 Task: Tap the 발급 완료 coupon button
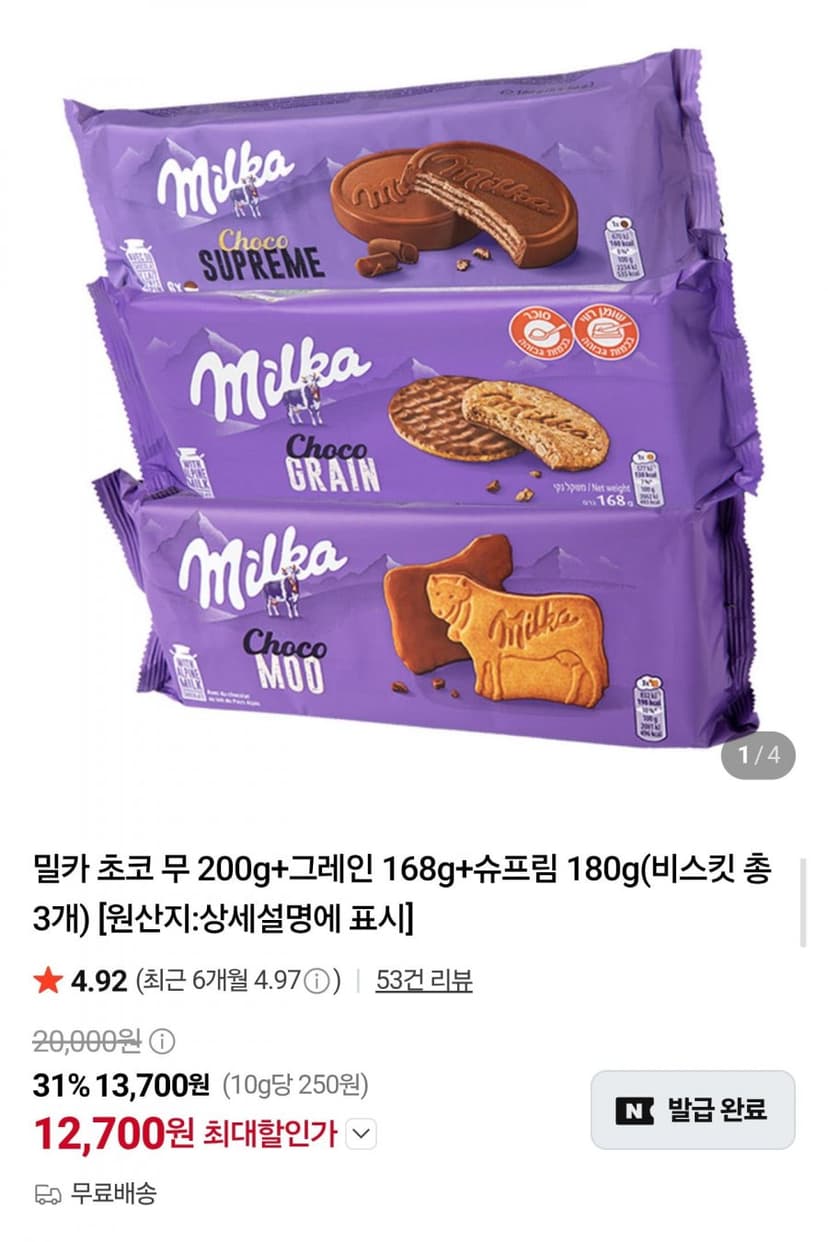click(693, 1110)
